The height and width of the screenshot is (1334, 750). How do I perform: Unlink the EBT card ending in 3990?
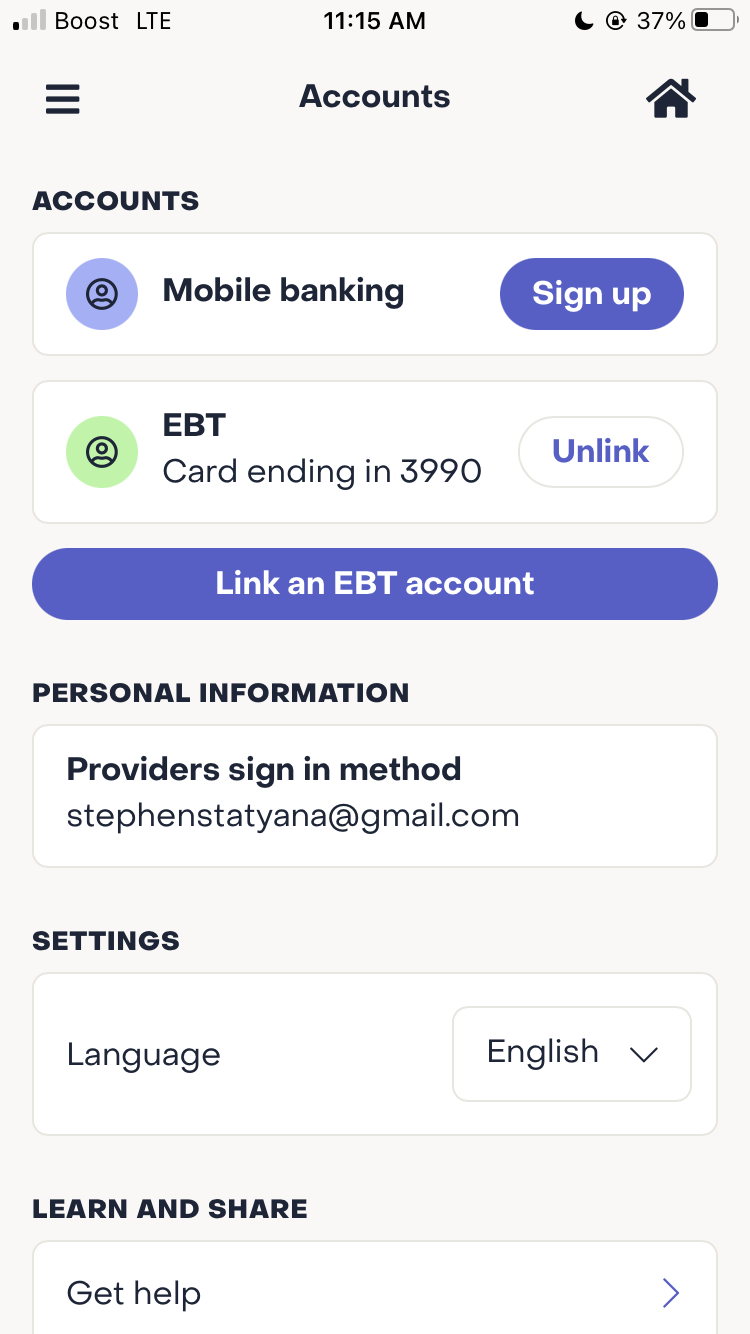[601, 452]
